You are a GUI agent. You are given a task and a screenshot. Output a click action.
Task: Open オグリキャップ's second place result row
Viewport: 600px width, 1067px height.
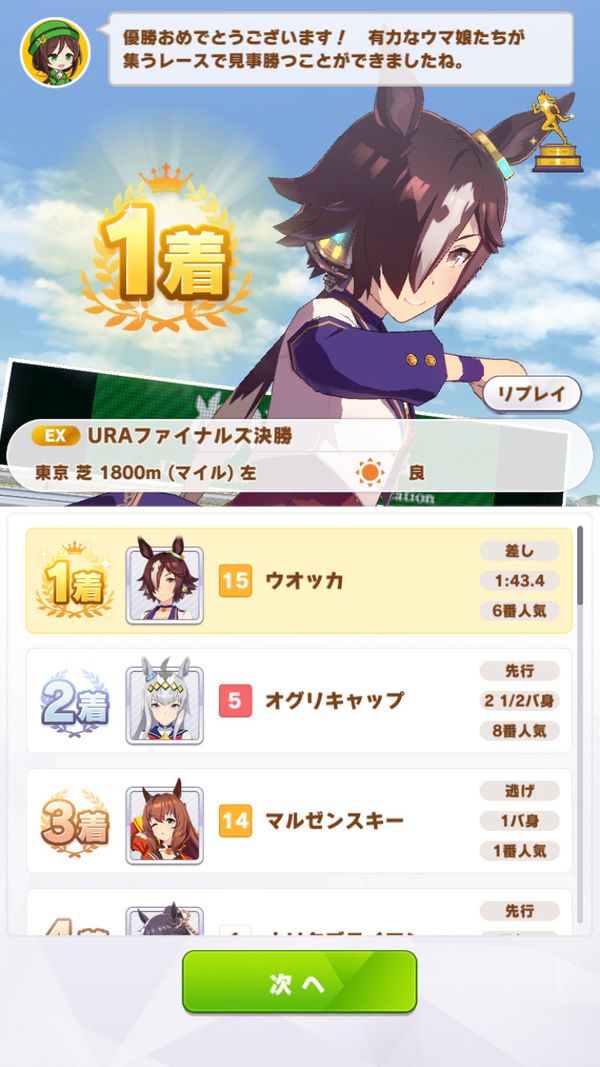(298, 700)
